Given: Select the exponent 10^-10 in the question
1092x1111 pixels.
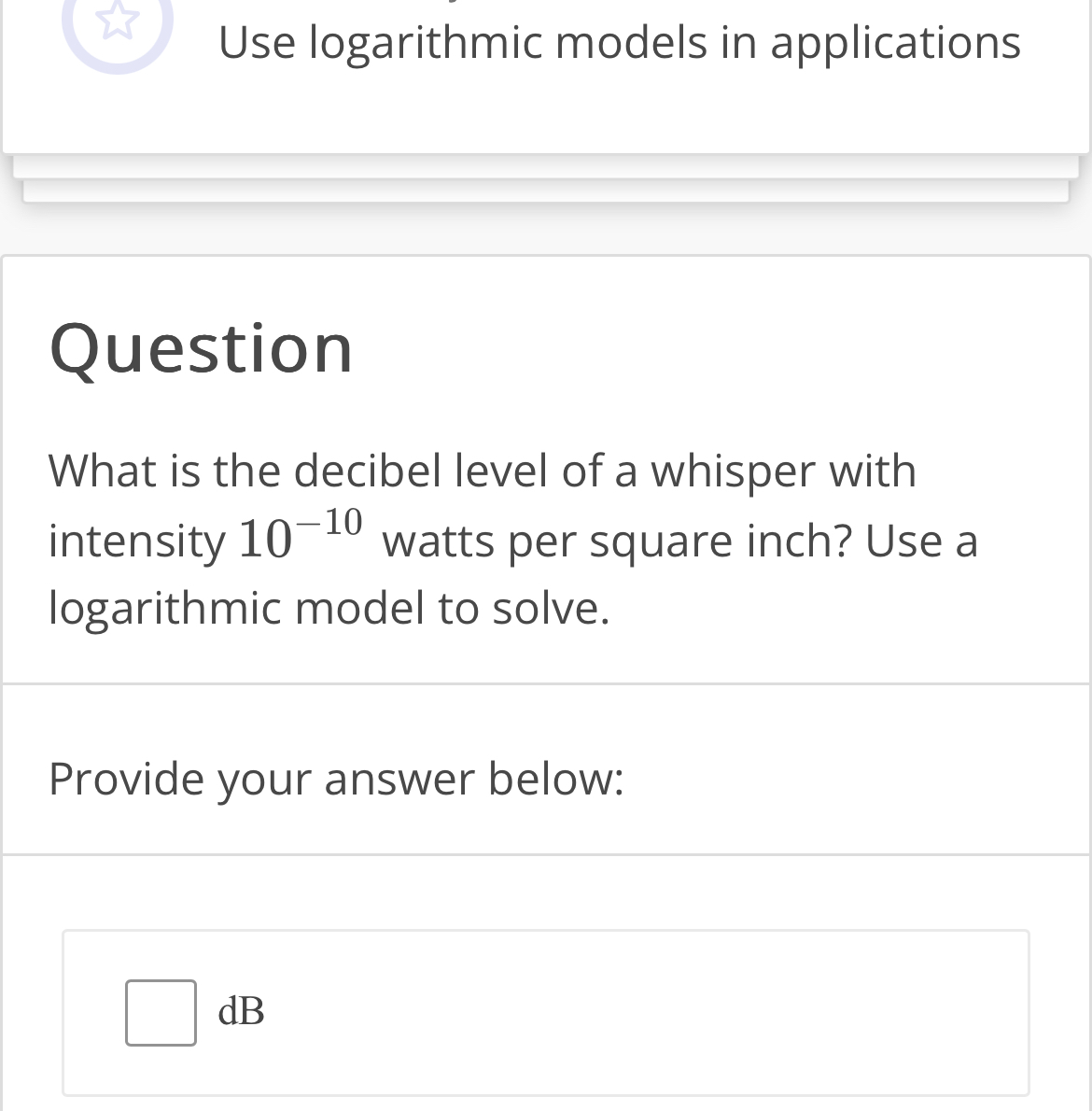Looking at the screenshot, I should 301,534.
